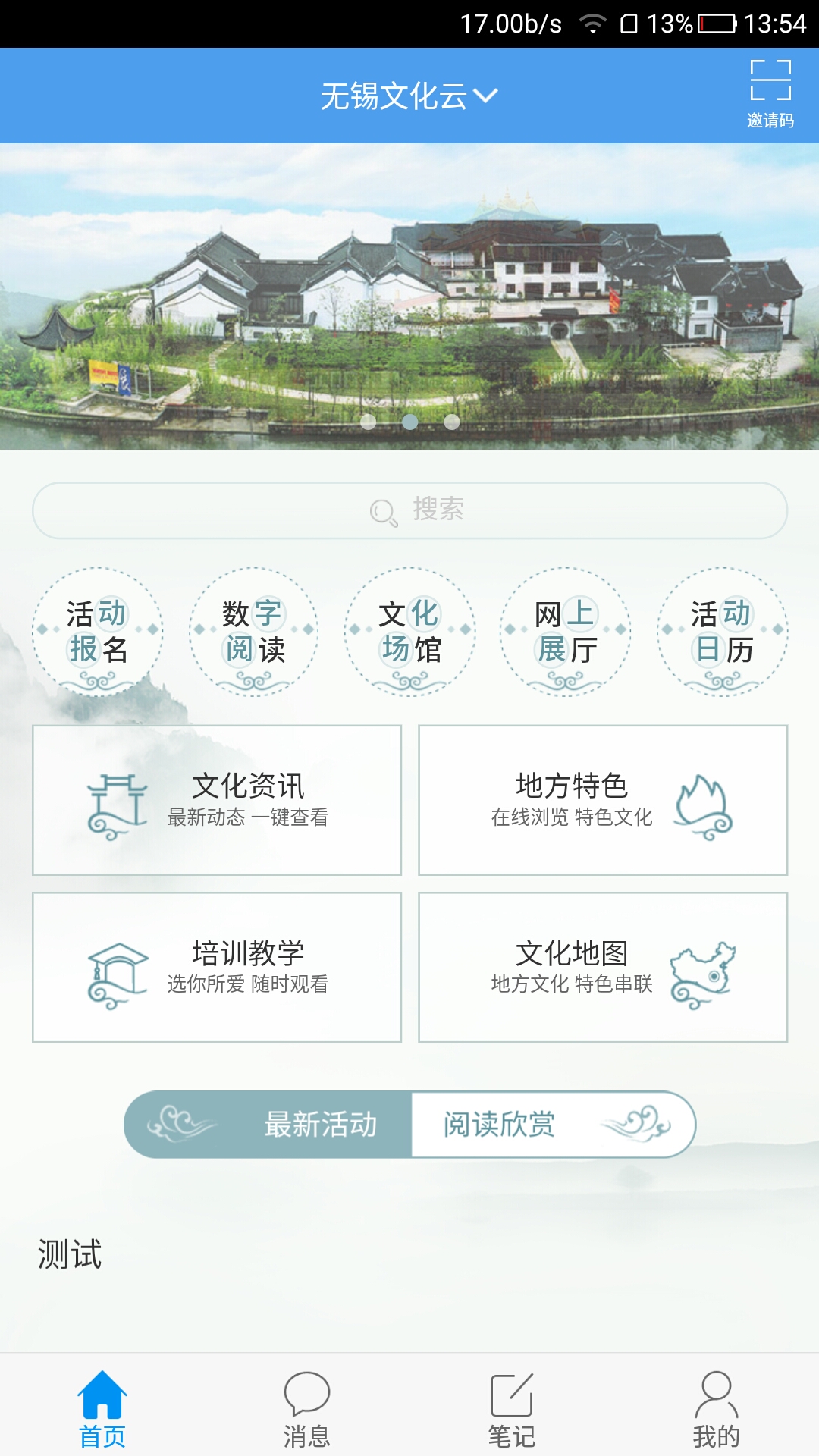Open 文化场馆
This screenshot has width=819, height=1456.
pos(410,632)
